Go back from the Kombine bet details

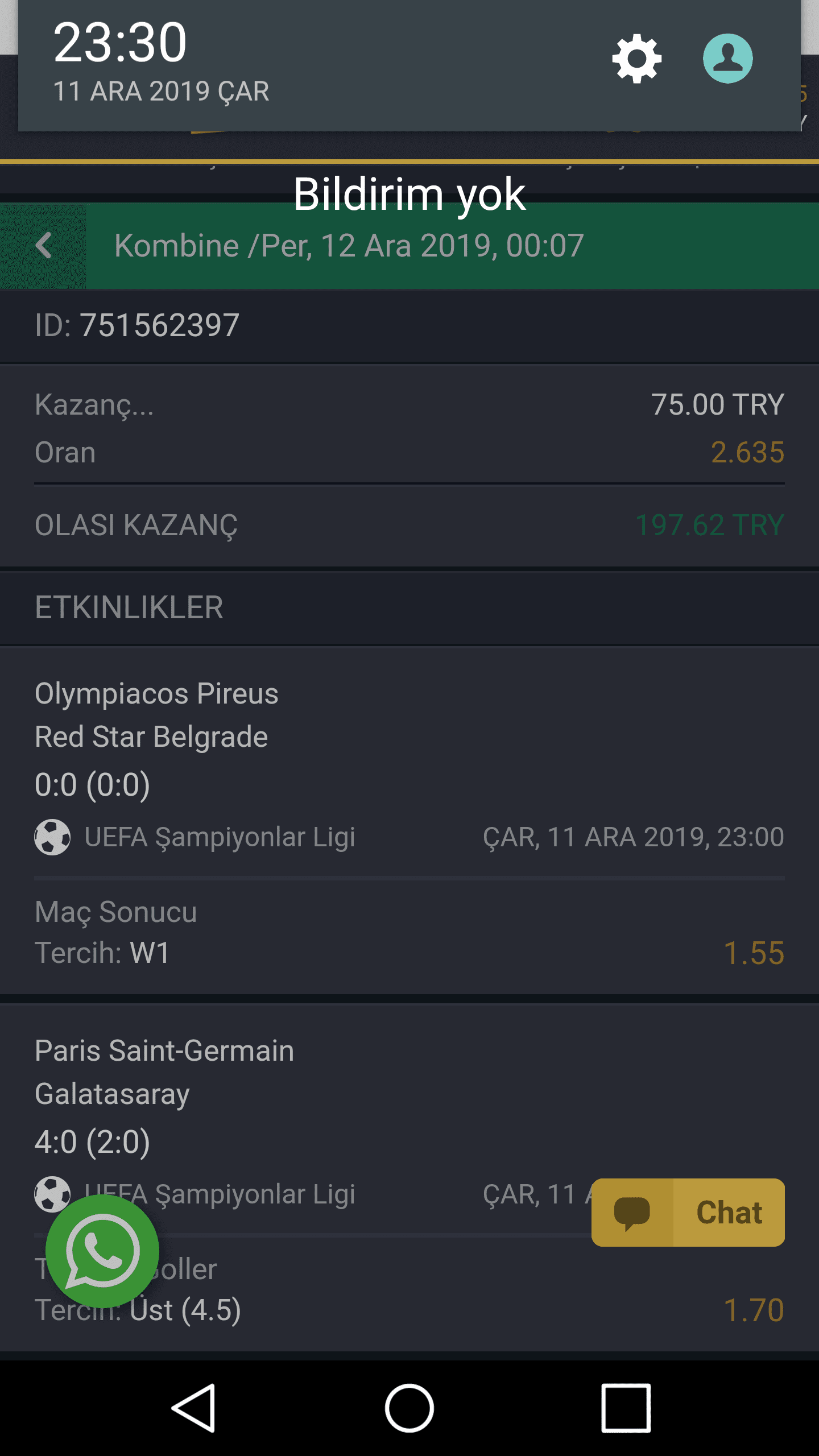tap(43, 246)
